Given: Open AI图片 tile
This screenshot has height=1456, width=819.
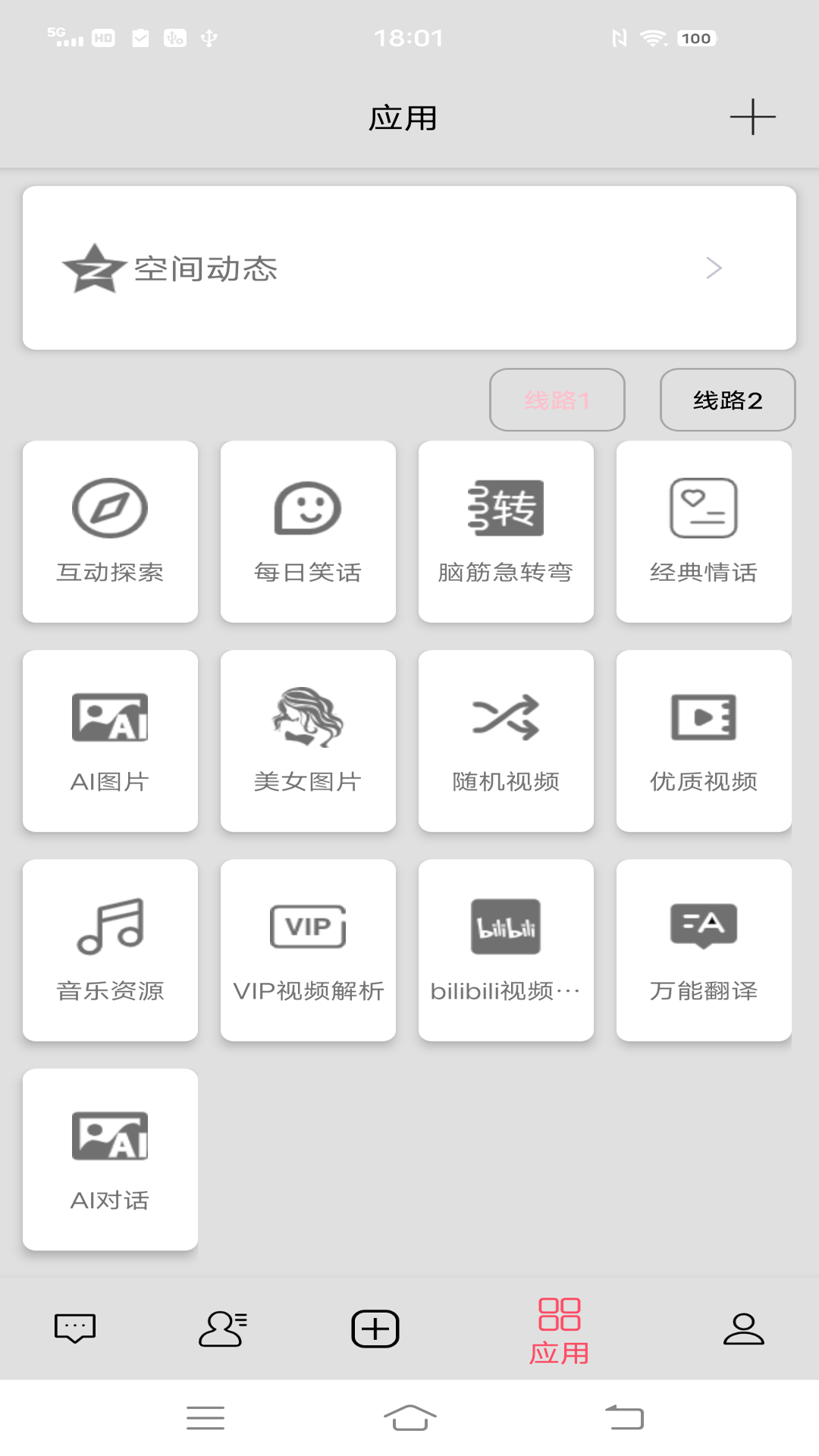Looking at the screenshot, I should click(110, 741).
